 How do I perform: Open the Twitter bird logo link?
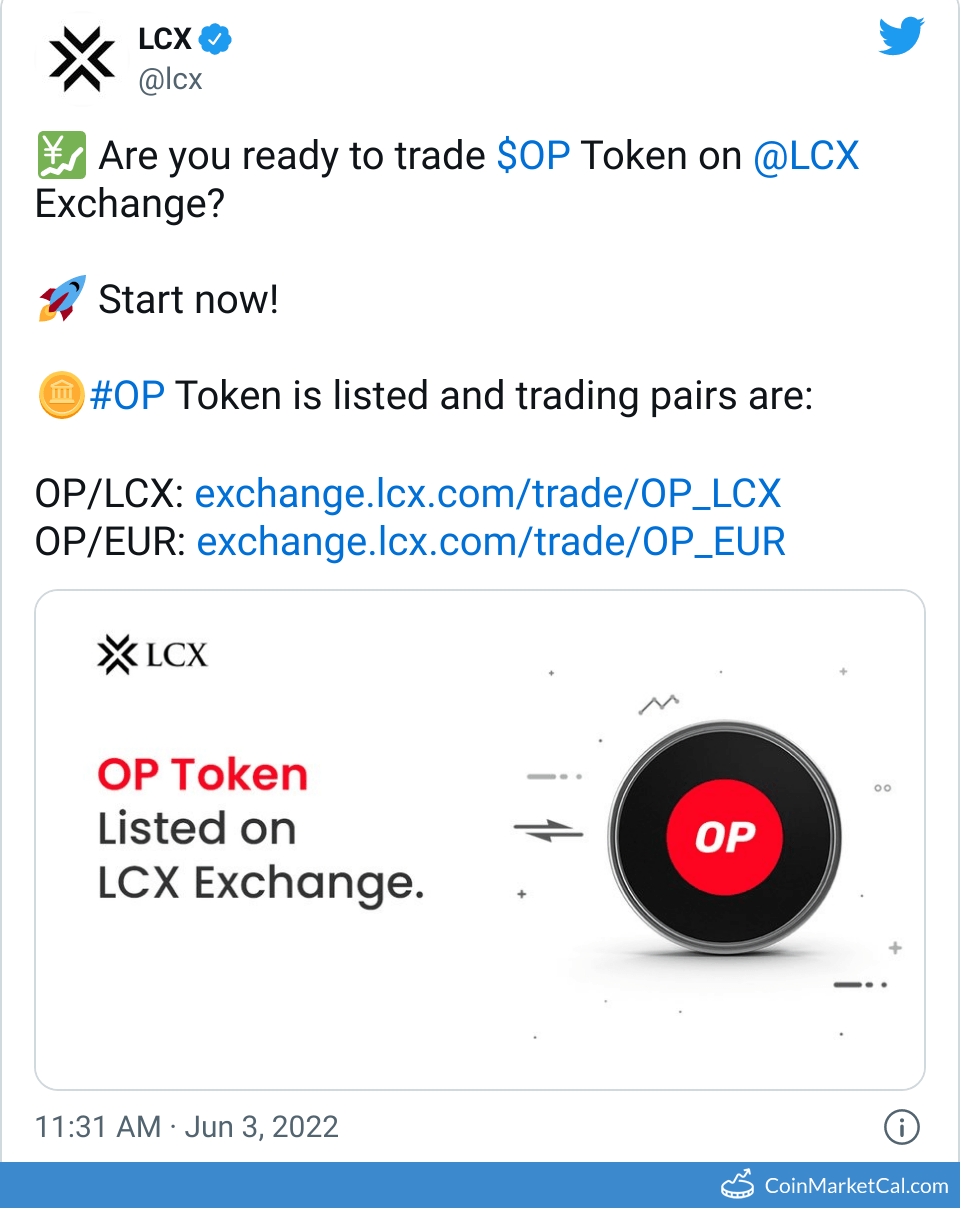click(903, 38)
